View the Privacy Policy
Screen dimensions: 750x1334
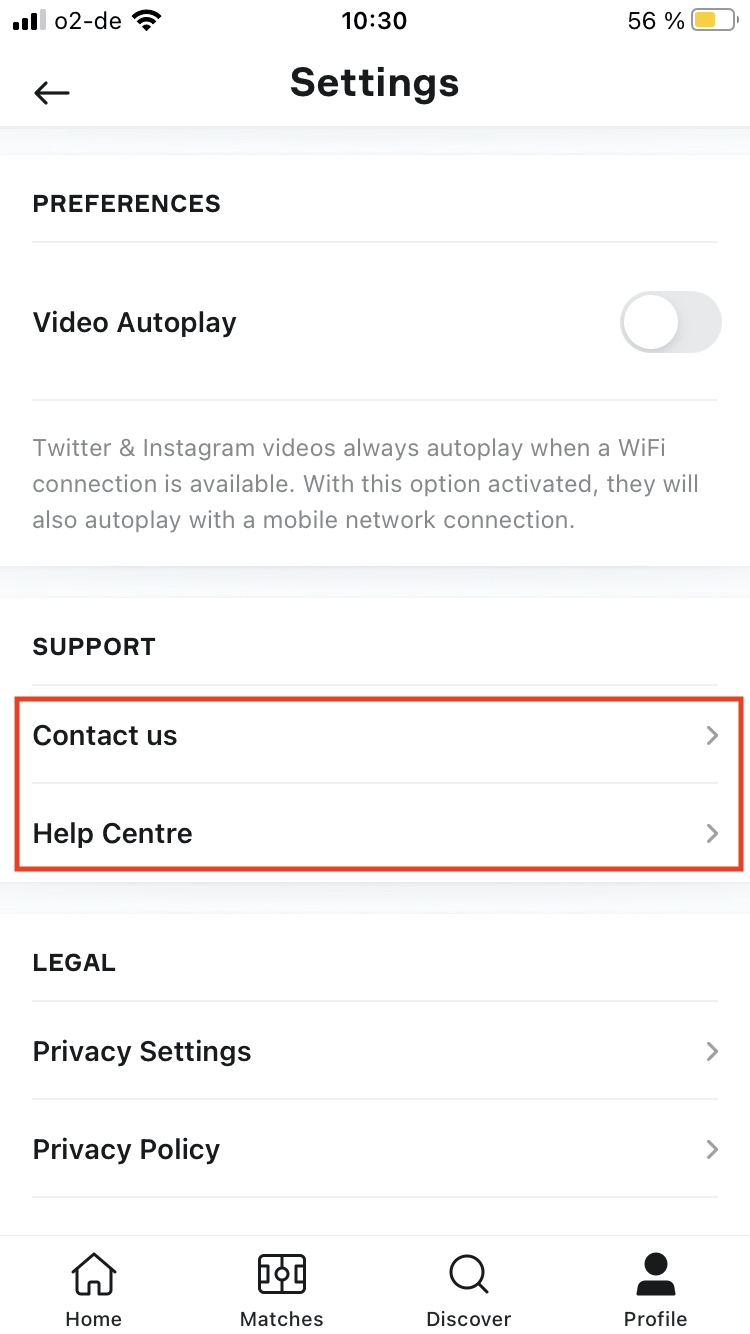pos(375,1149)
